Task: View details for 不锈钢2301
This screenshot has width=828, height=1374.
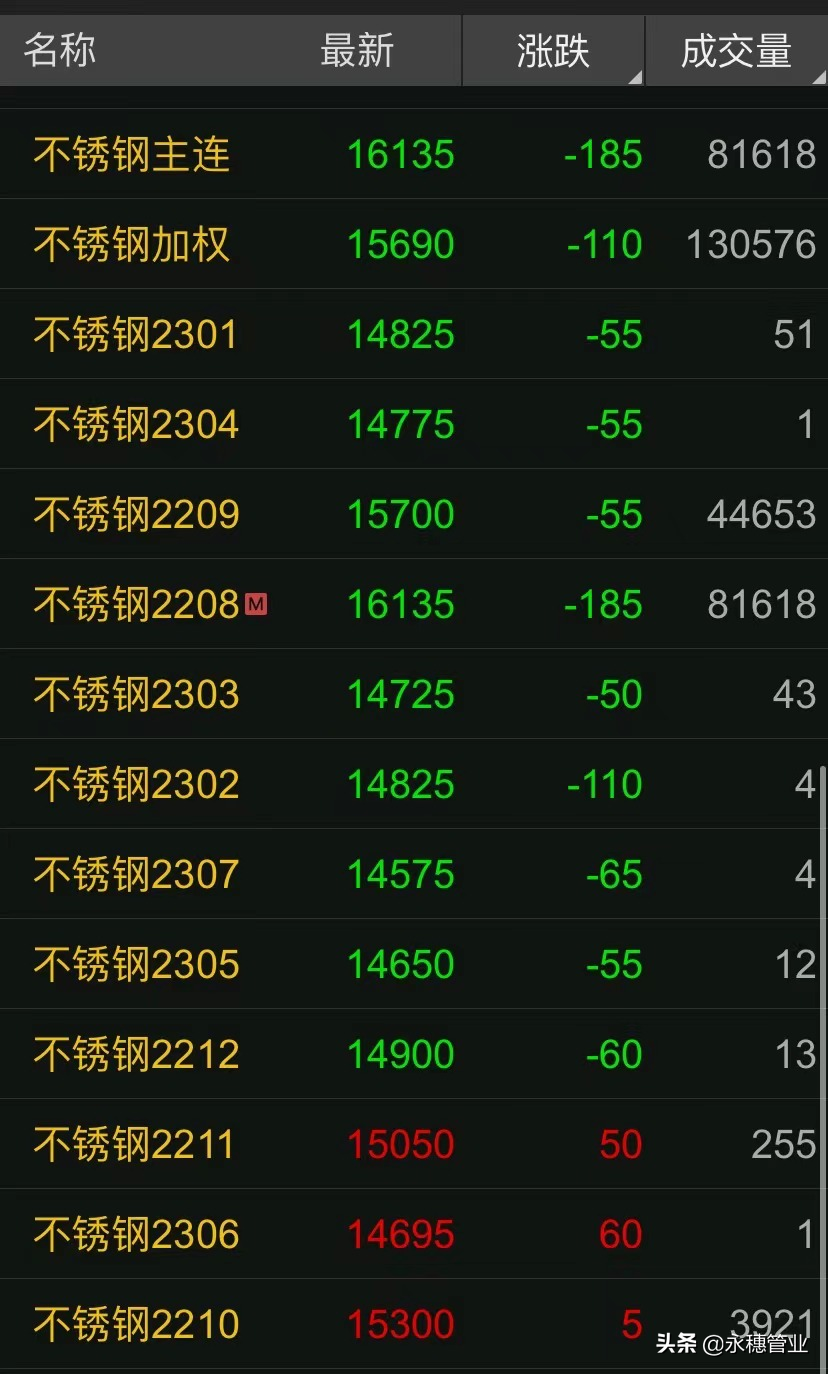Action: click(136, 335)
